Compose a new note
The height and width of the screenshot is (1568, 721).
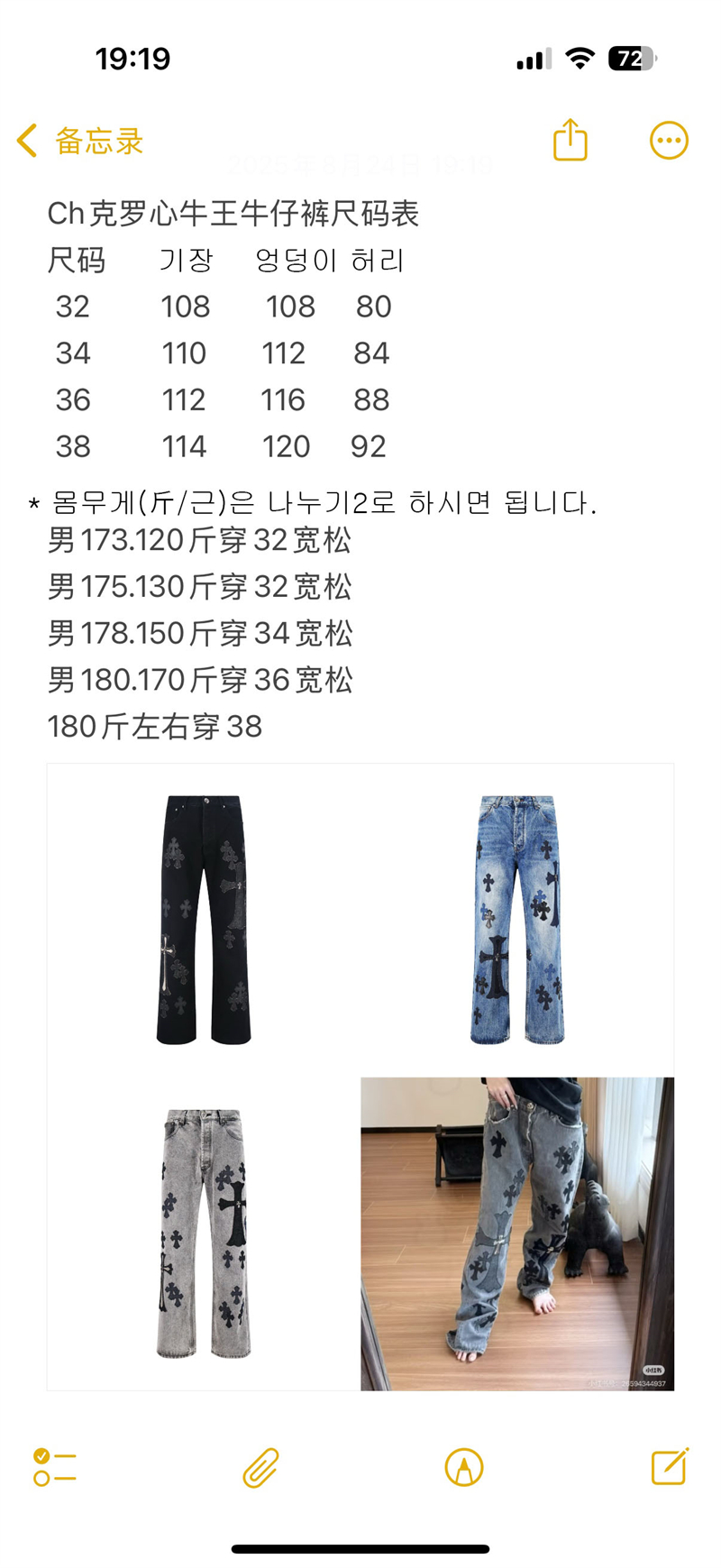670,1466
